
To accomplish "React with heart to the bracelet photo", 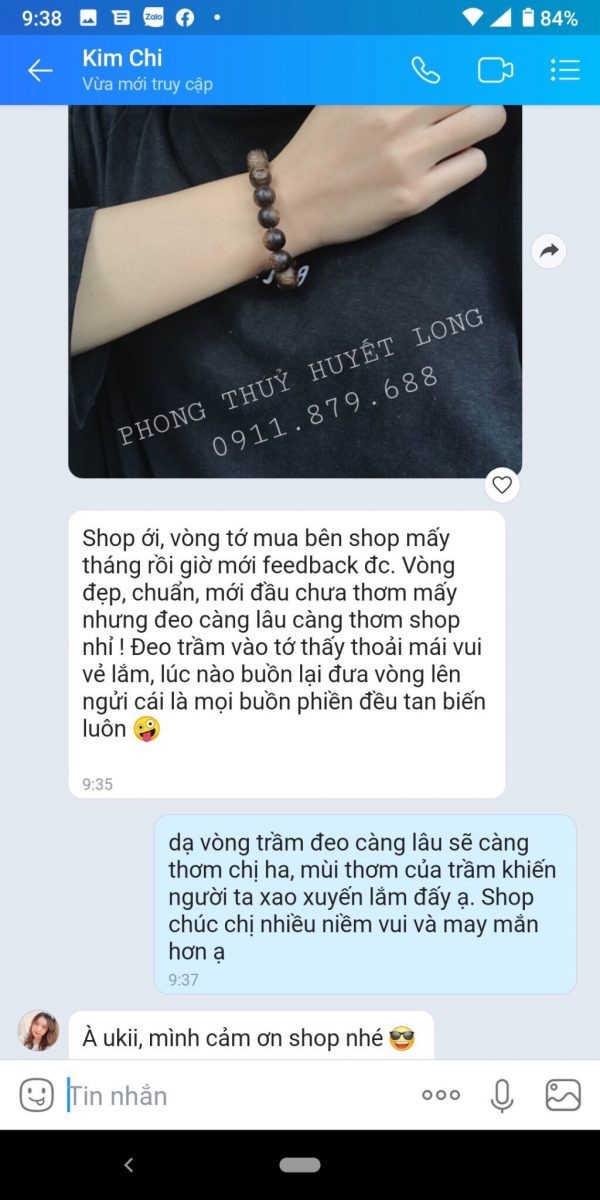I will pyautogui.click(x=502, y=486).
